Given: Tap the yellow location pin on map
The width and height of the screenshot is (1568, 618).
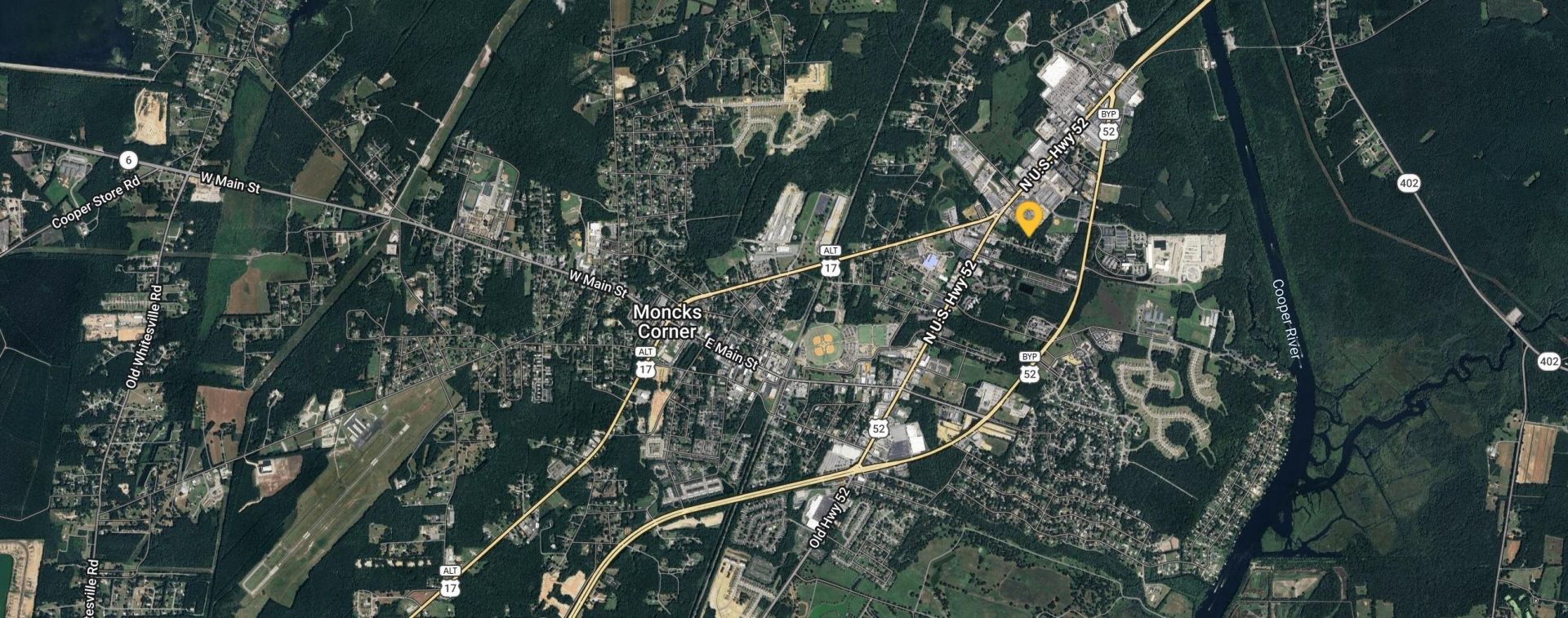Looking at the screenshot, I should [x=1028, y=216].
